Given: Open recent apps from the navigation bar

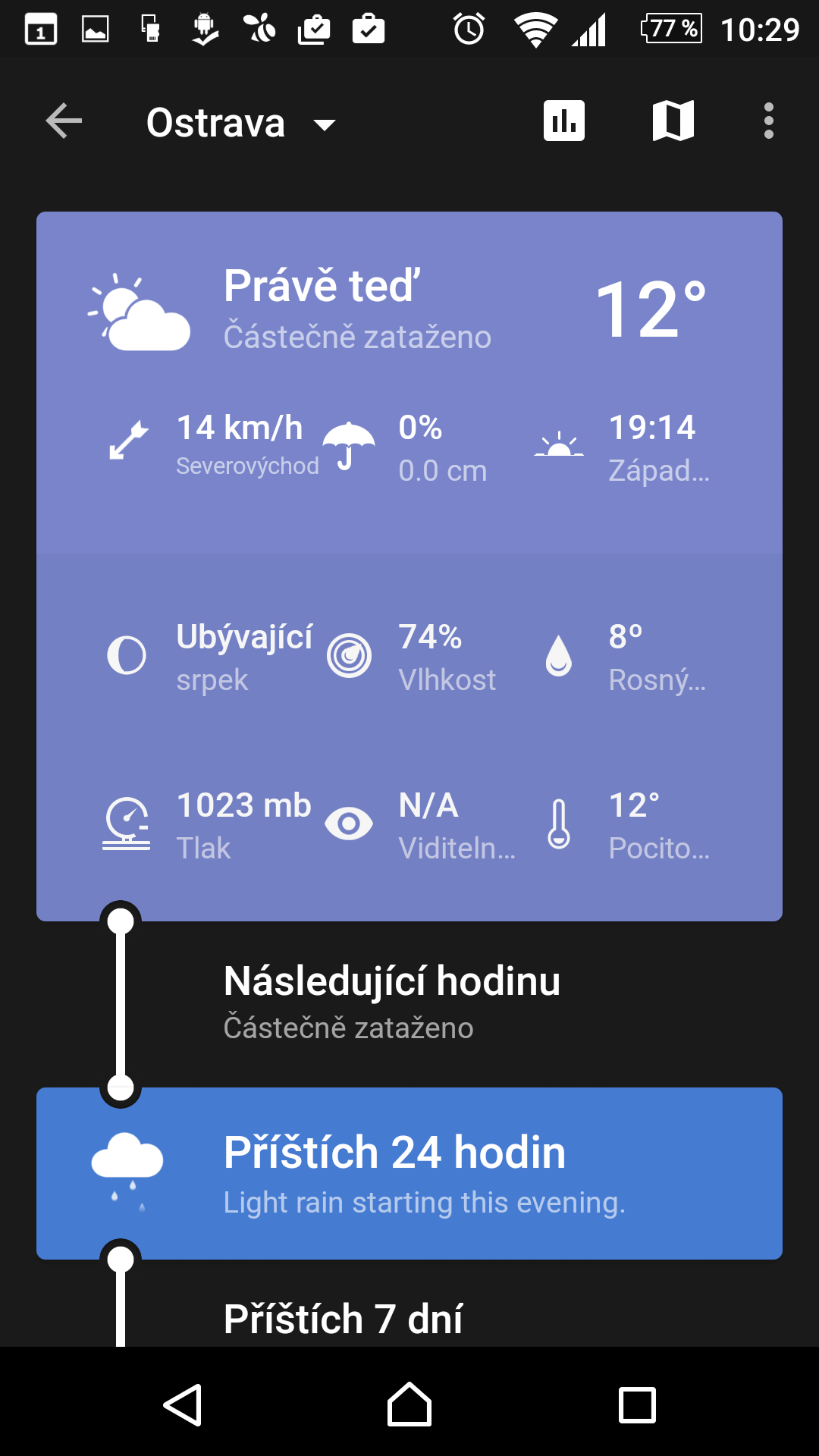Looking at the screenshot, I should coord(637,1404).
